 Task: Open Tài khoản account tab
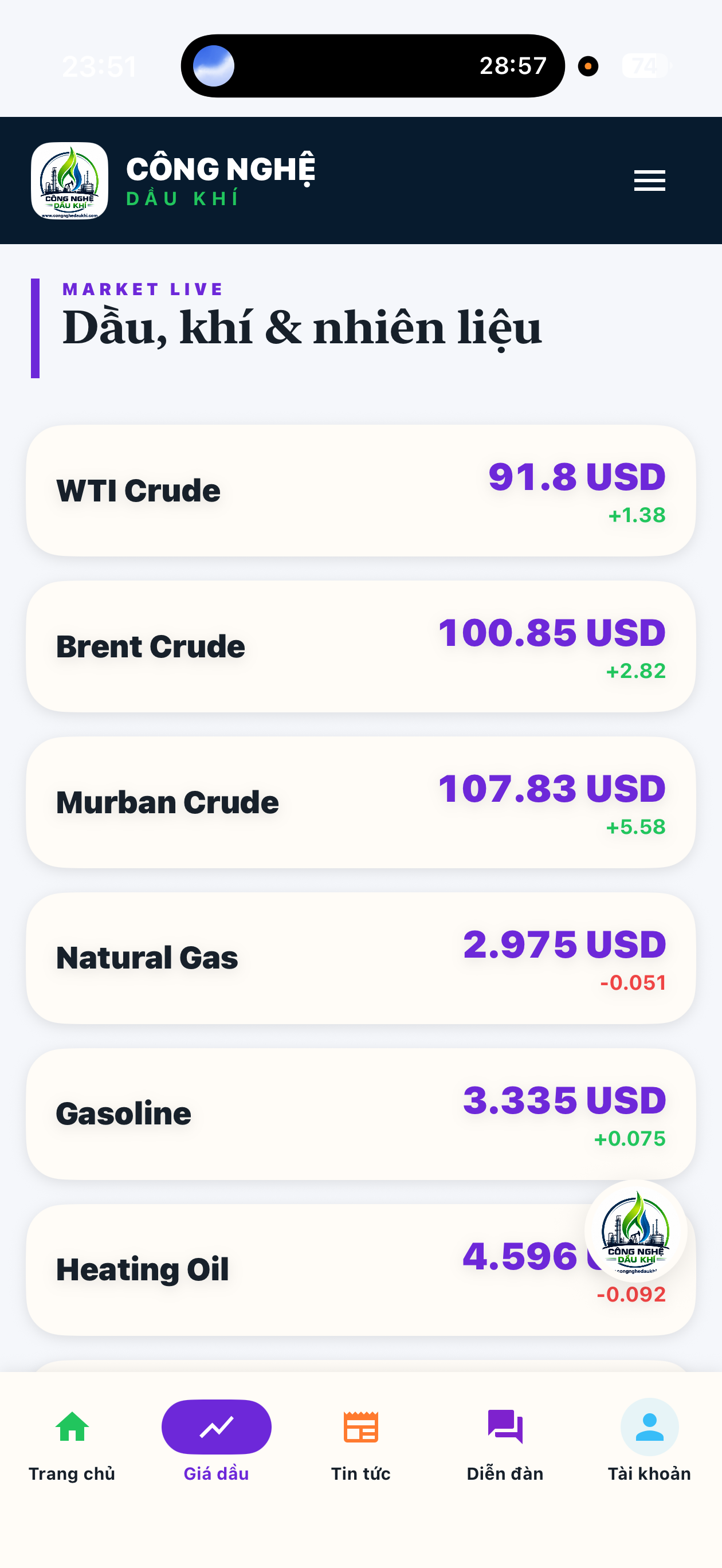click(x=649, y=1444)
